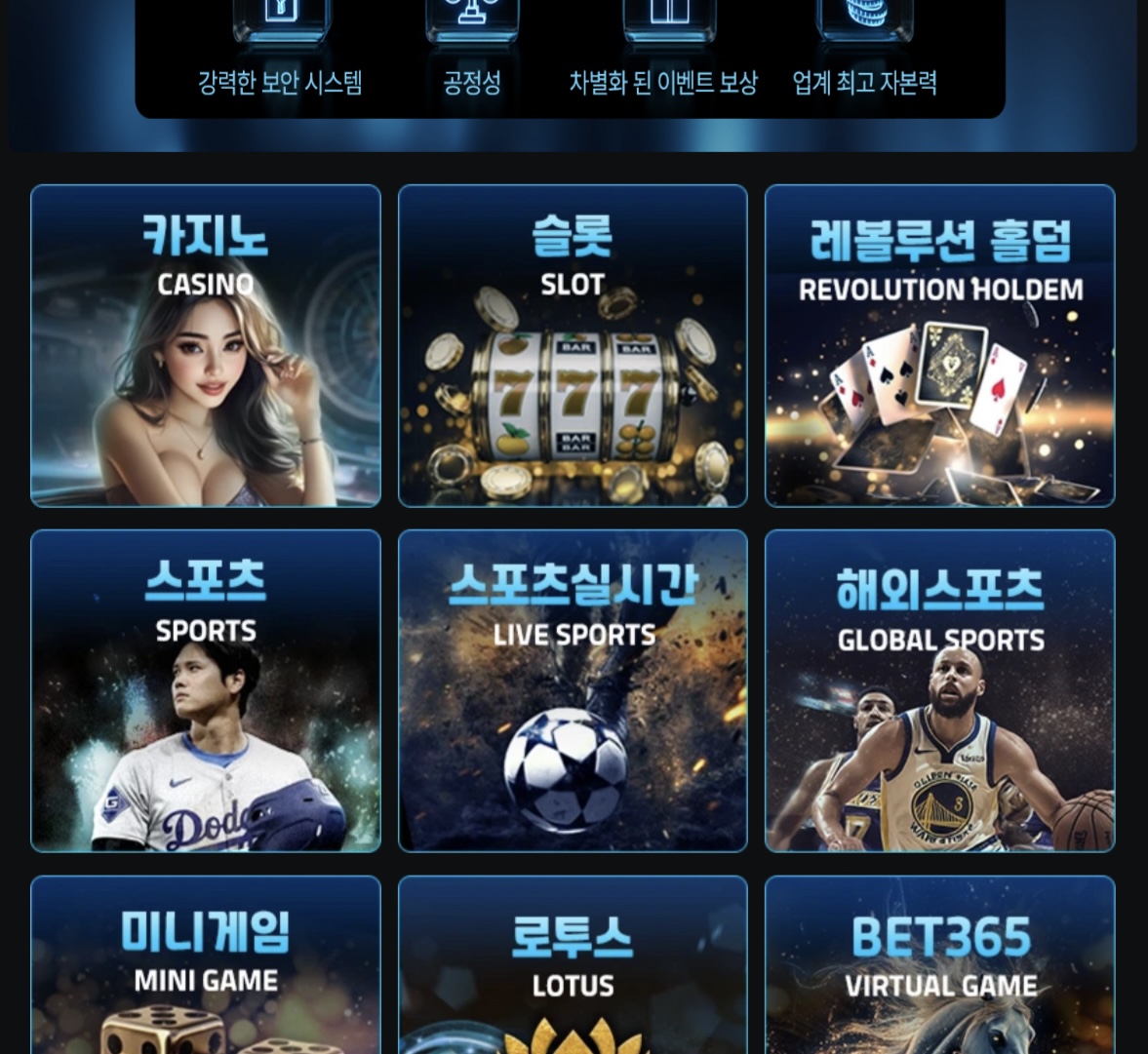Open the Casino category tile
The height and width of the screenshot is (1054, 1148).
tap(206, 346)
